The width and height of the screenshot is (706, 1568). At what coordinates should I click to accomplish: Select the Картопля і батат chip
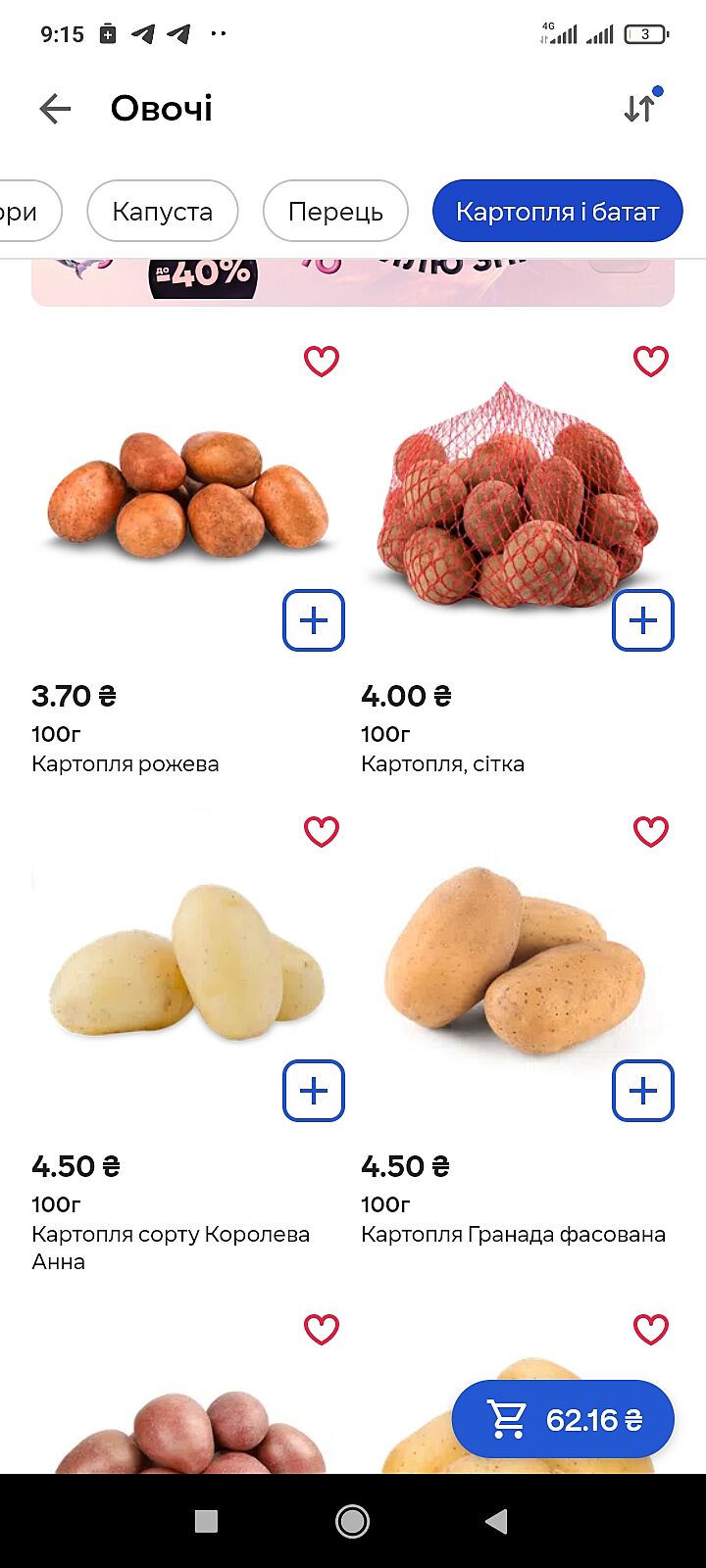(x=557, y=211)
